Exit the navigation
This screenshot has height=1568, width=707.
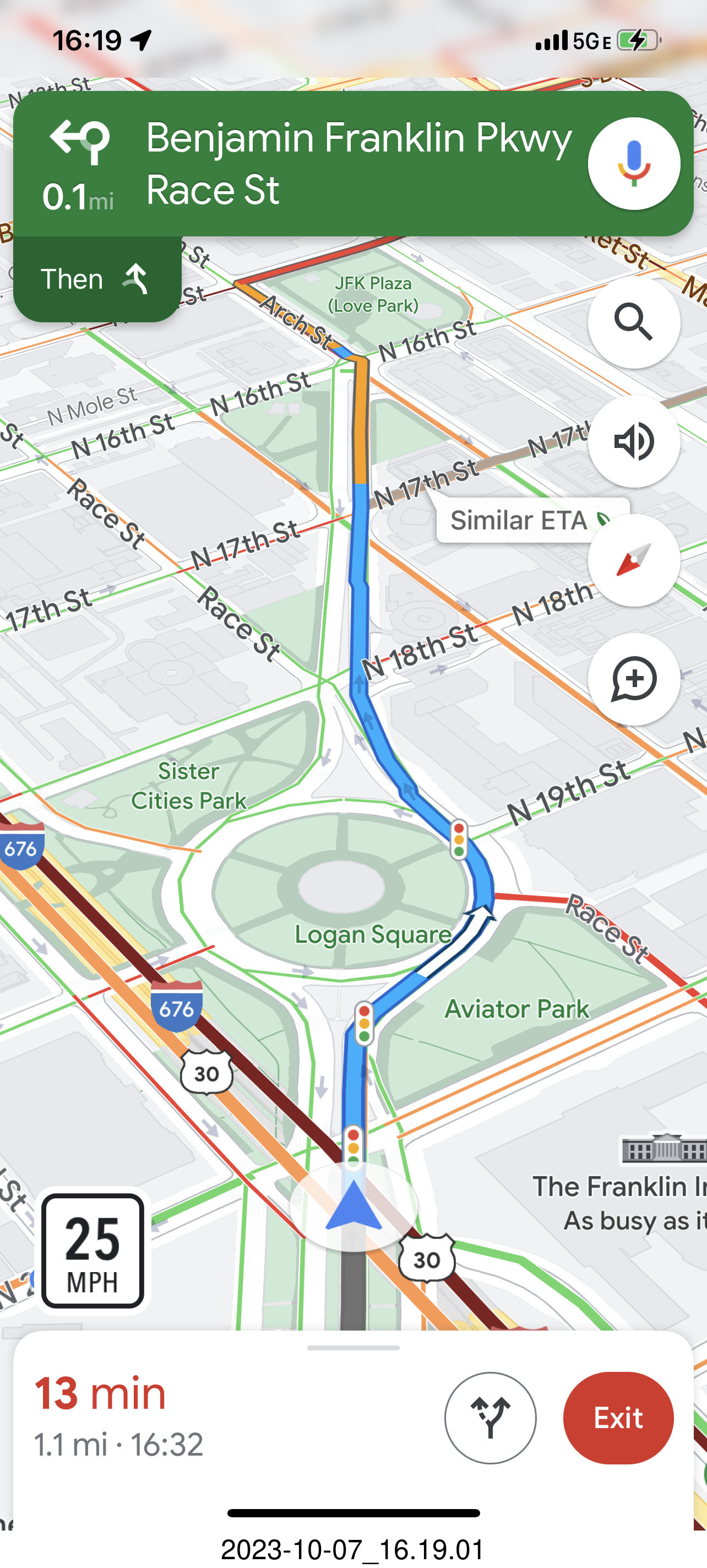(618, 1418)
